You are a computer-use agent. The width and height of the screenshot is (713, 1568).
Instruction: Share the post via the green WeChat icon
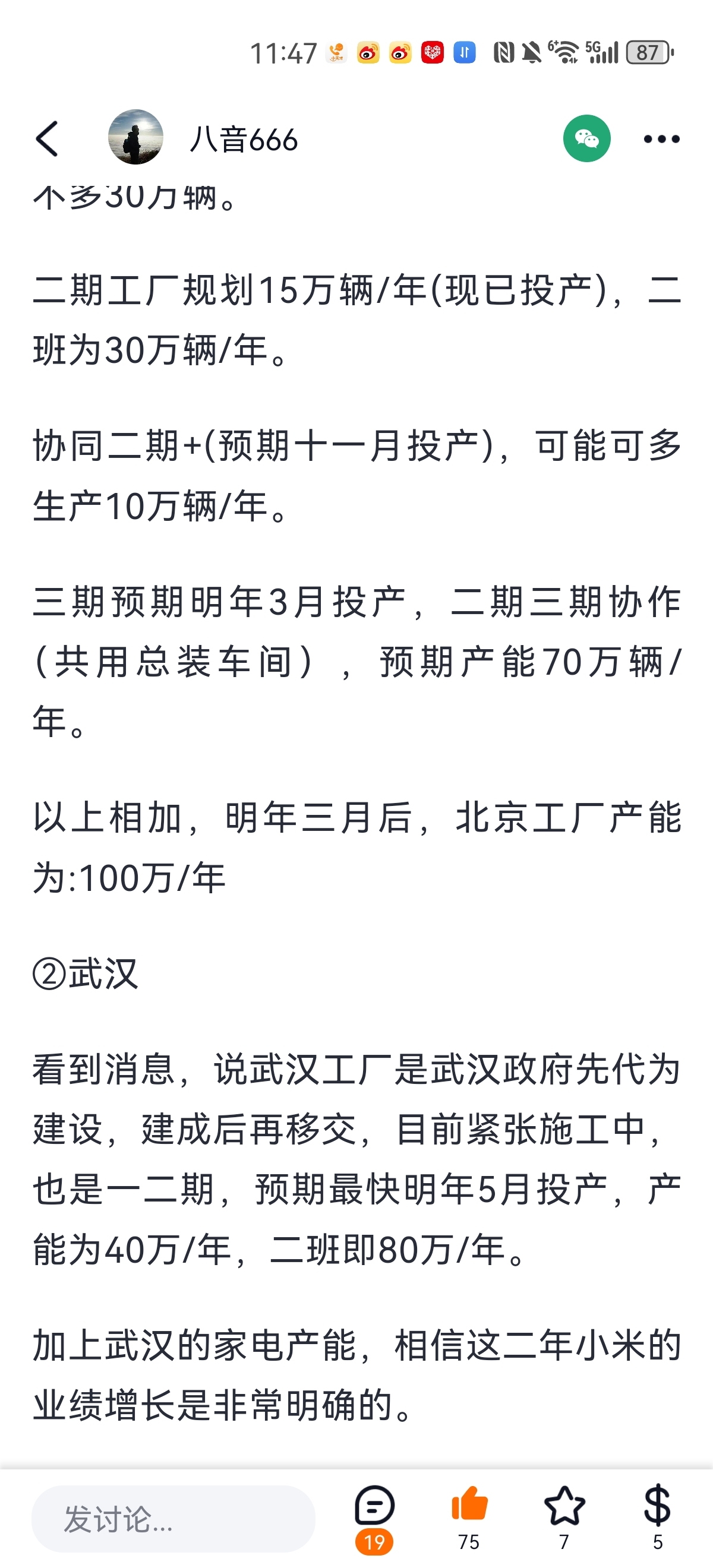pos(586,139)
